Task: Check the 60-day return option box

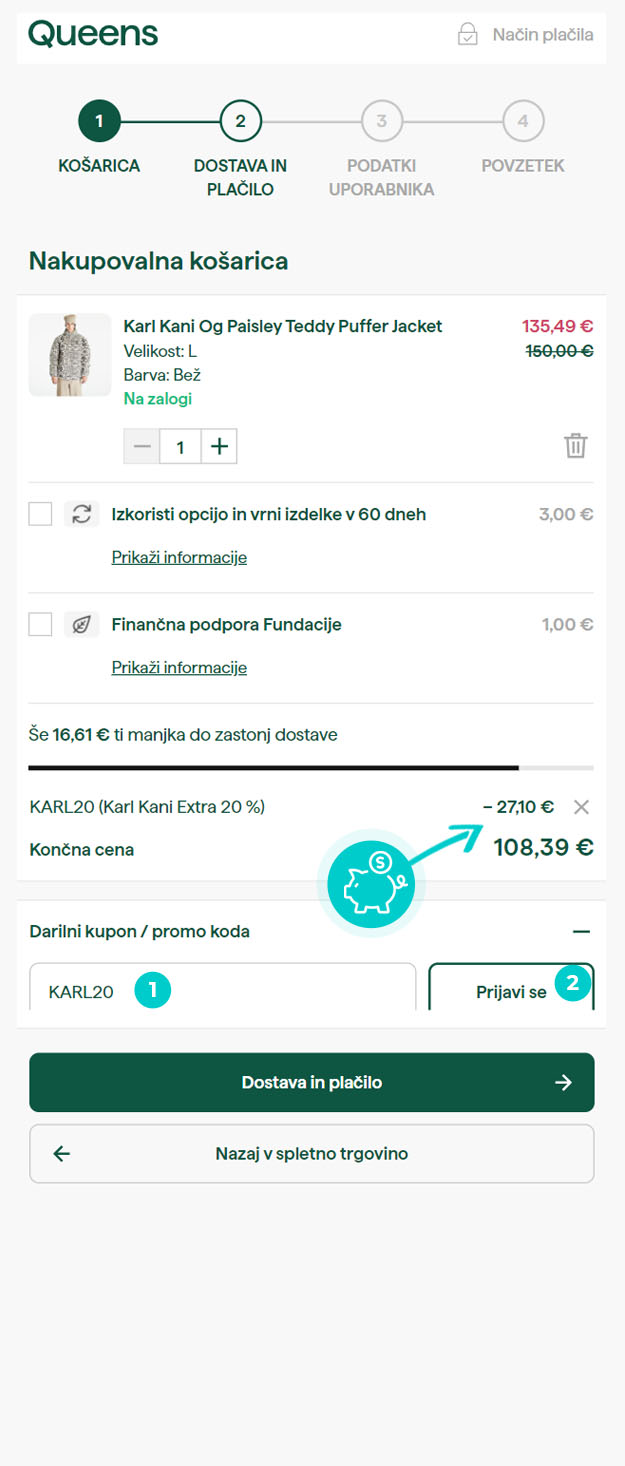Action: (x=40, y=514)
